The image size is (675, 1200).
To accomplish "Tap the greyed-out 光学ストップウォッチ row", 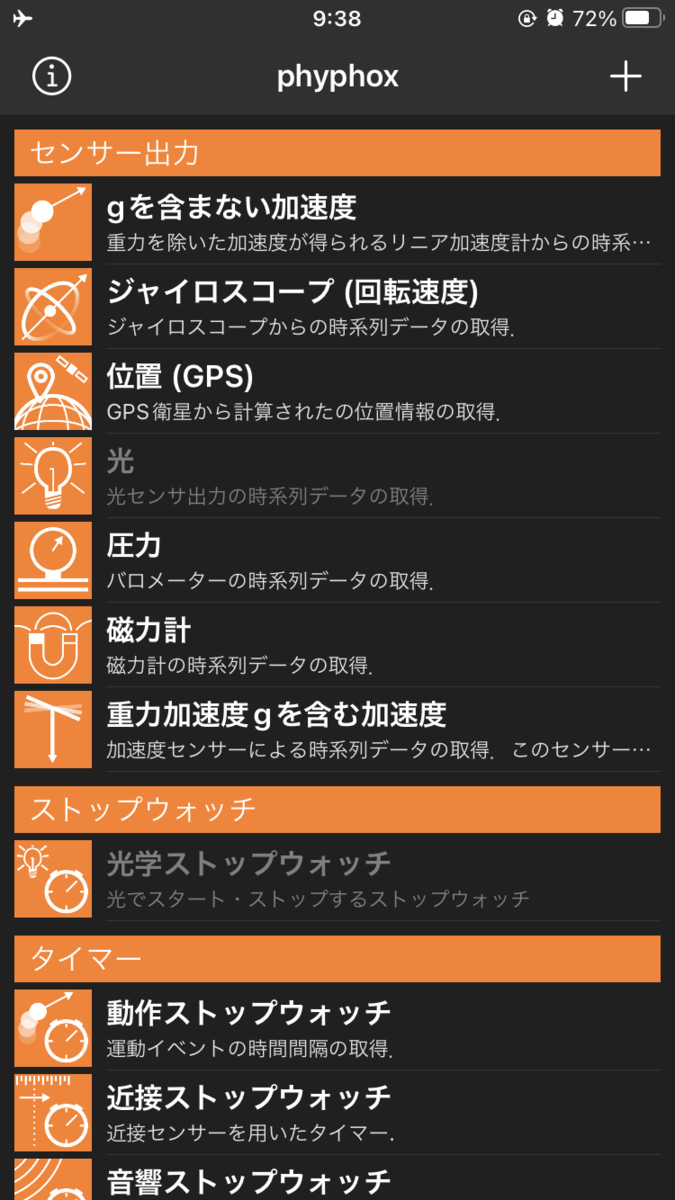I will 337,879.
